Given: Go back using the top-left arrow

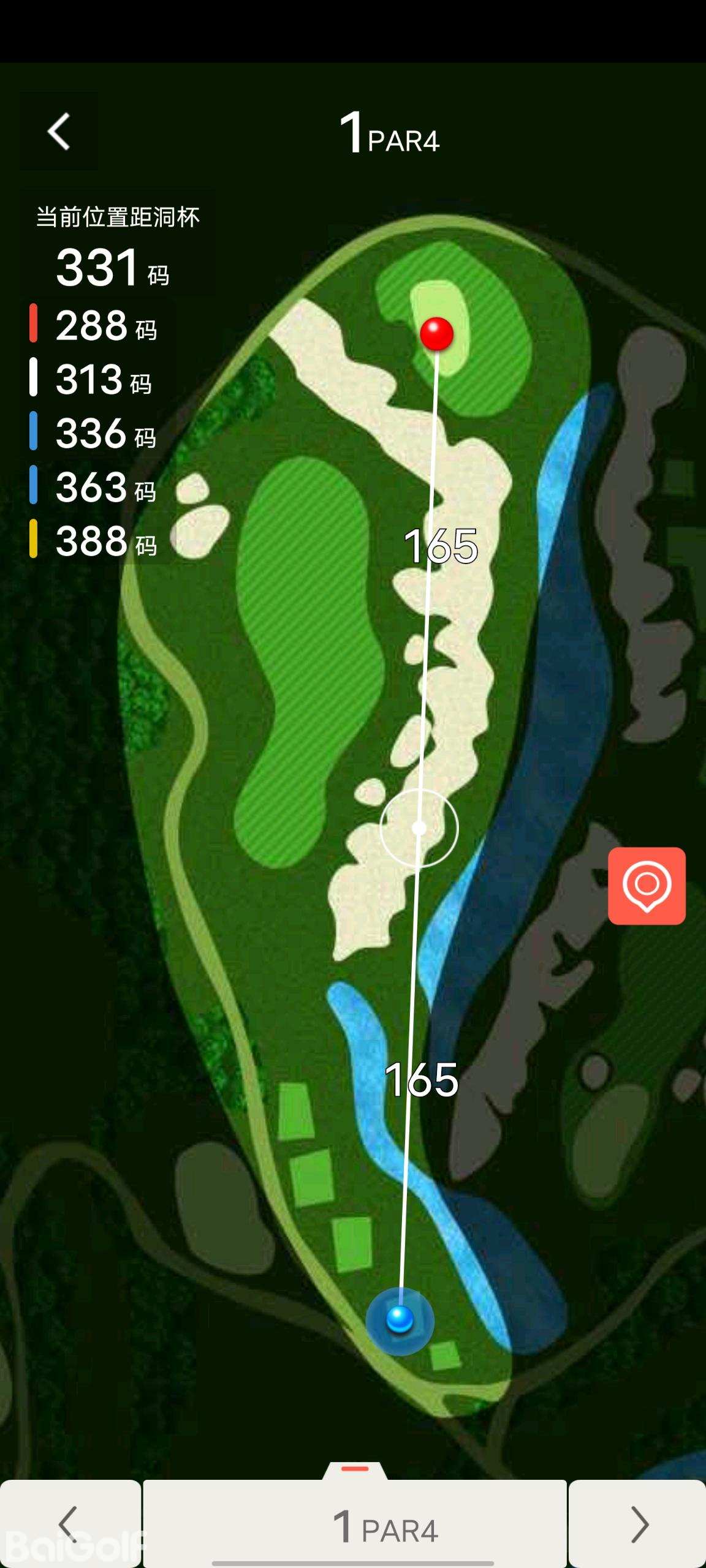Looking at the screenshot, I should [59, 131].
